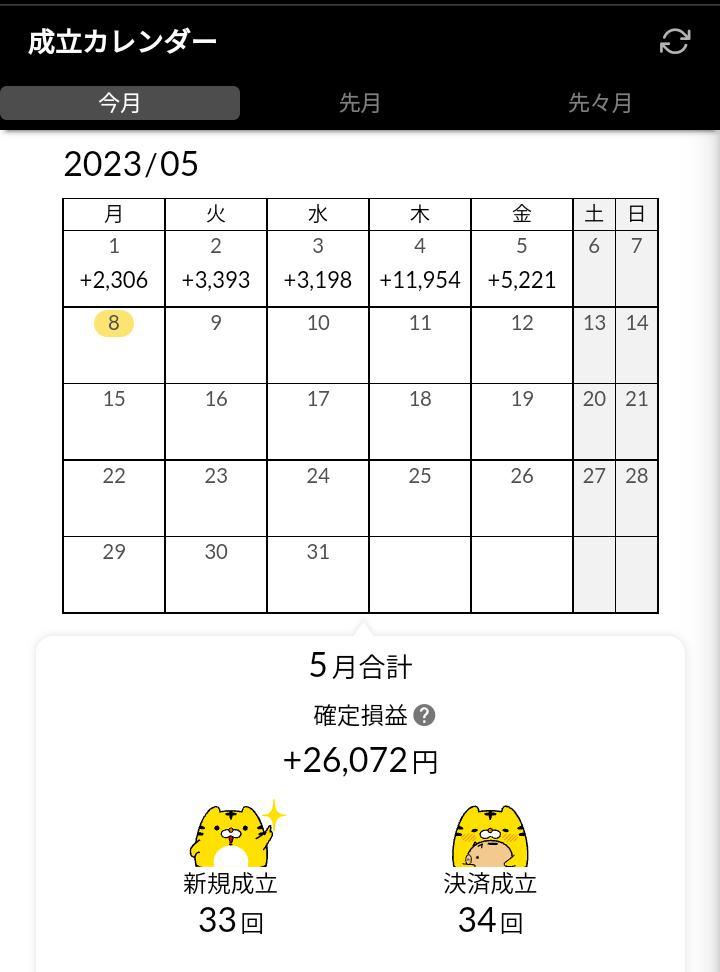Switch to the 先々月 tab

600,103
